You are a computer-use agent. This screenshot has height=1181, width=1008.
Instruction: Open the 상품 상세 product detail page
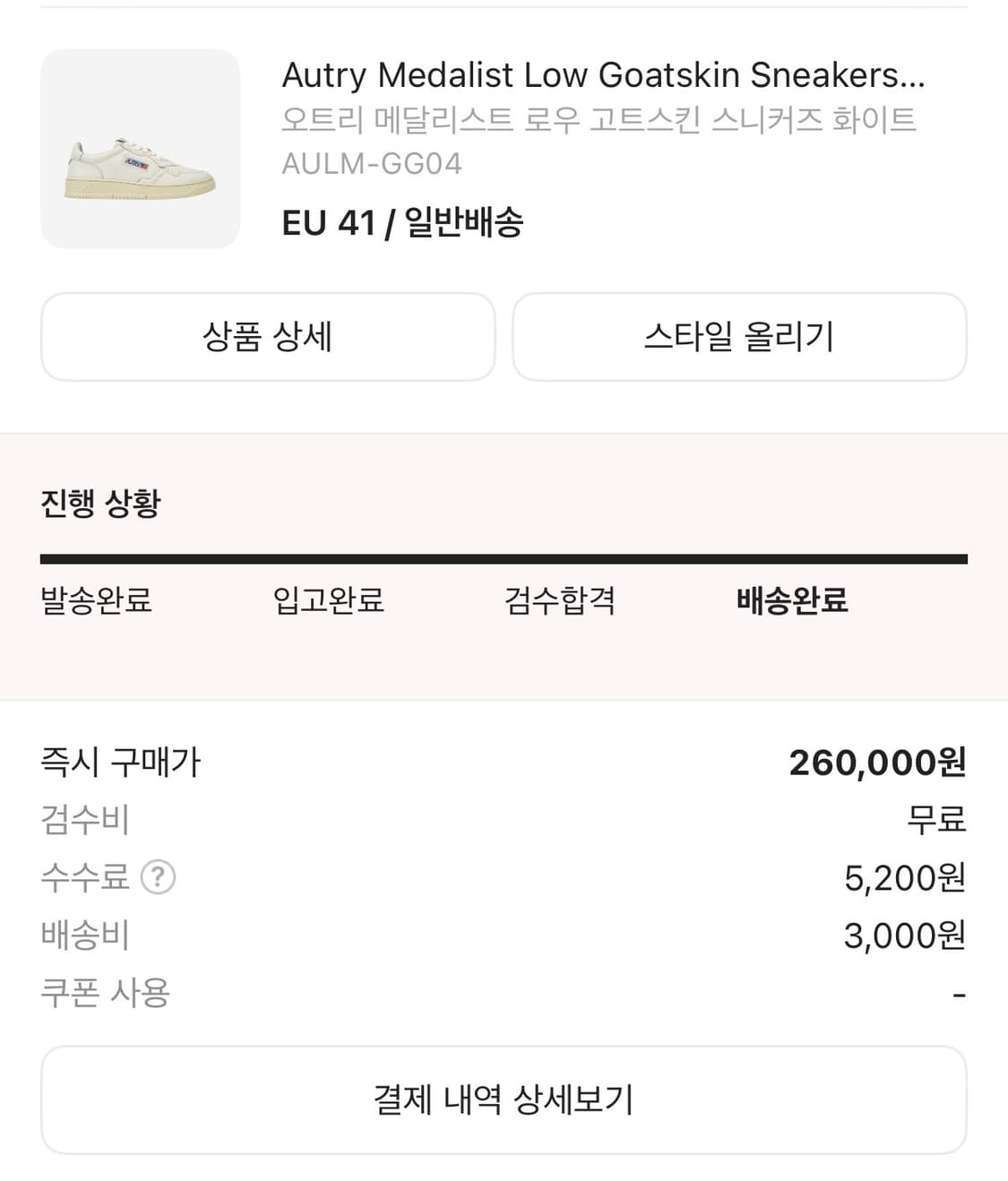[268, 336]
